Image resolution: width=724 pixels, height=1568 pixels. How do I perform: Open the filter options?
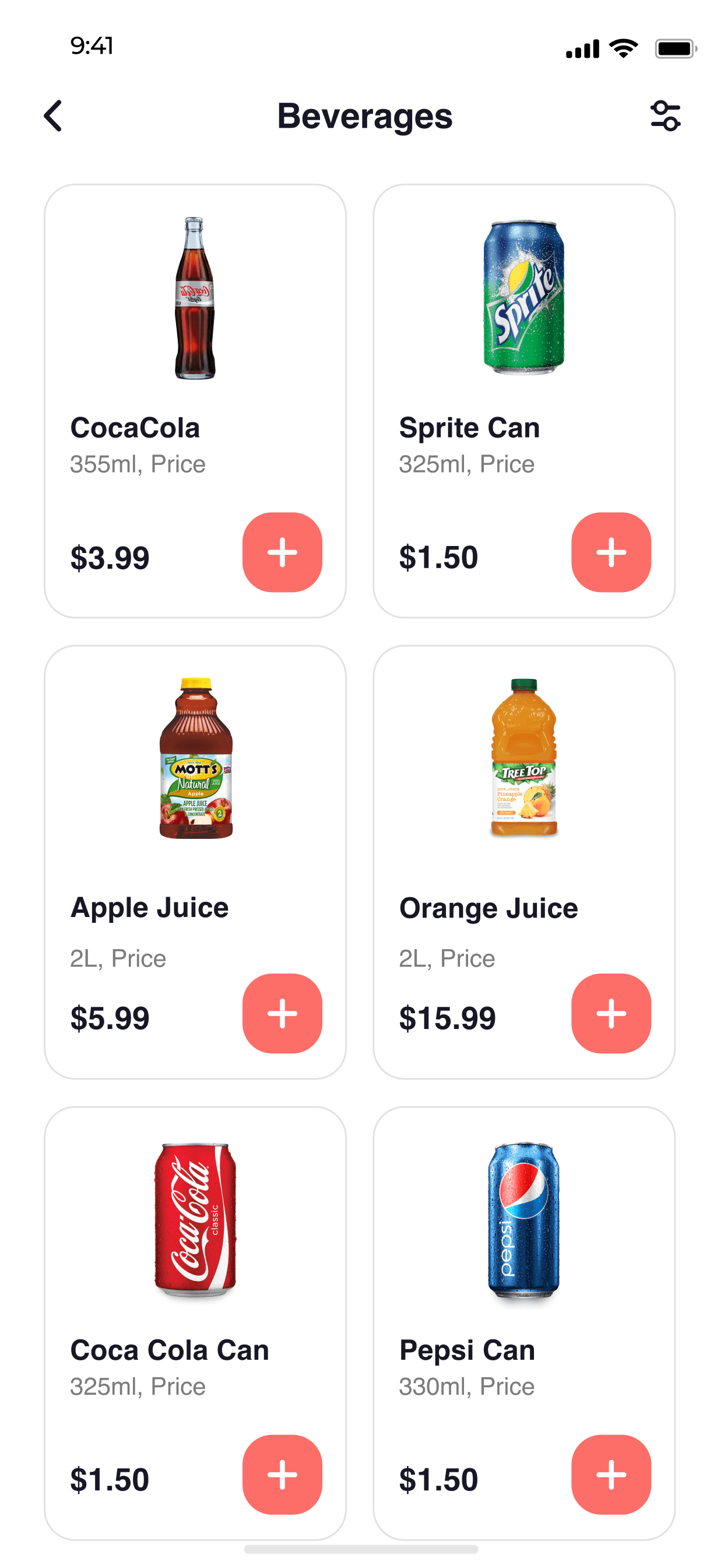665,116
